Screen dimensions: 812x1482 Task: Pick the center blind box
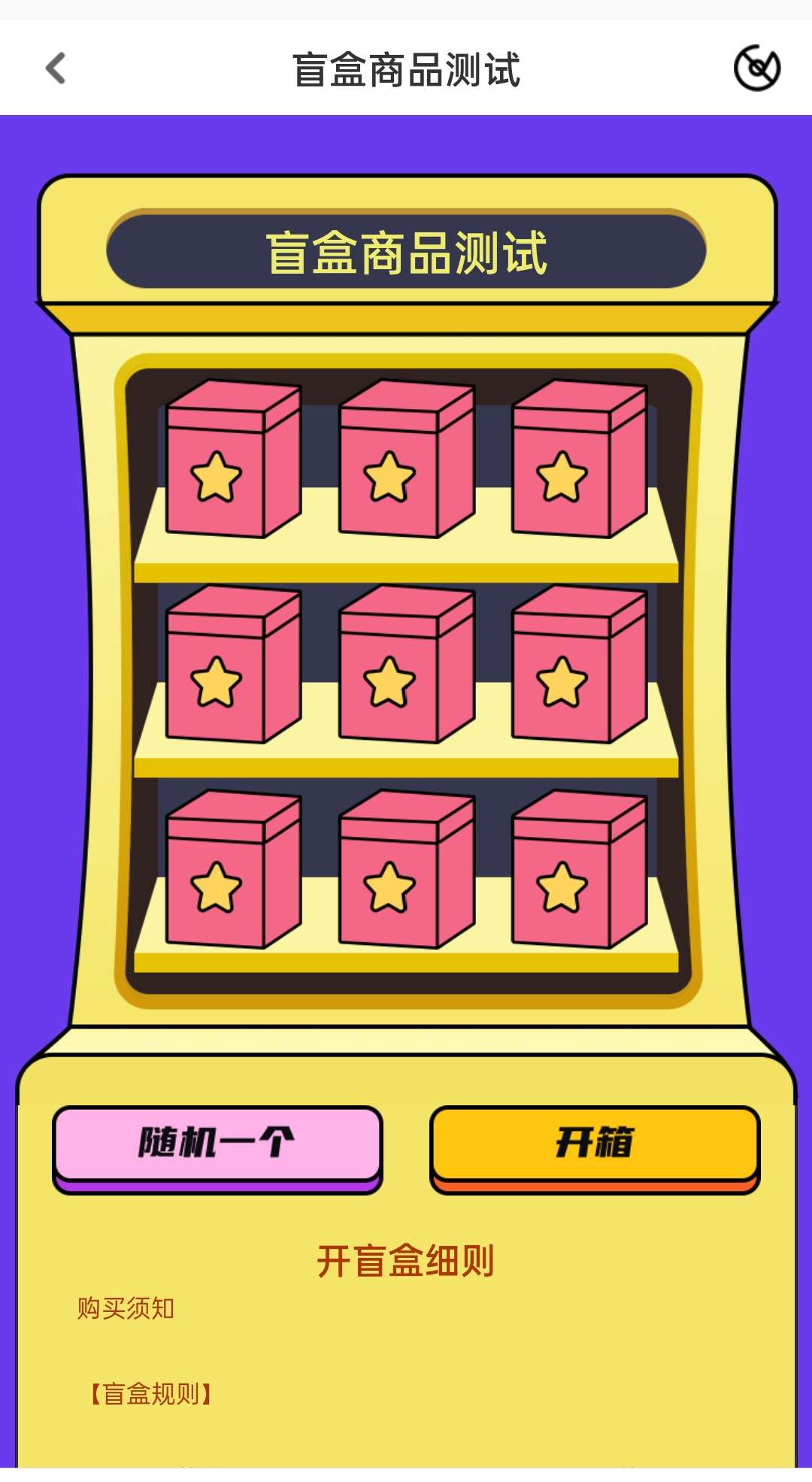tap(406, 665)
